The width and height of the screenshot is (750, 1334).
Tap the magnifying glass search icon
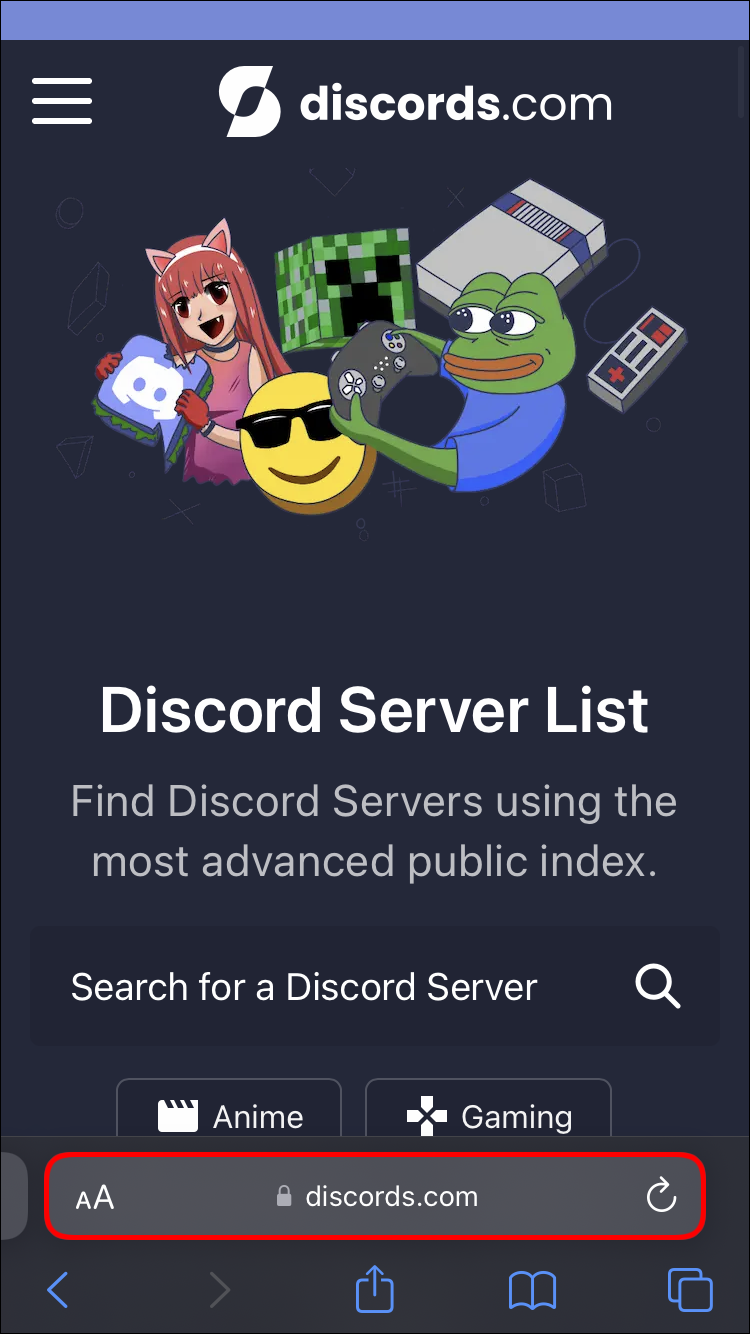tap(658, 987)
